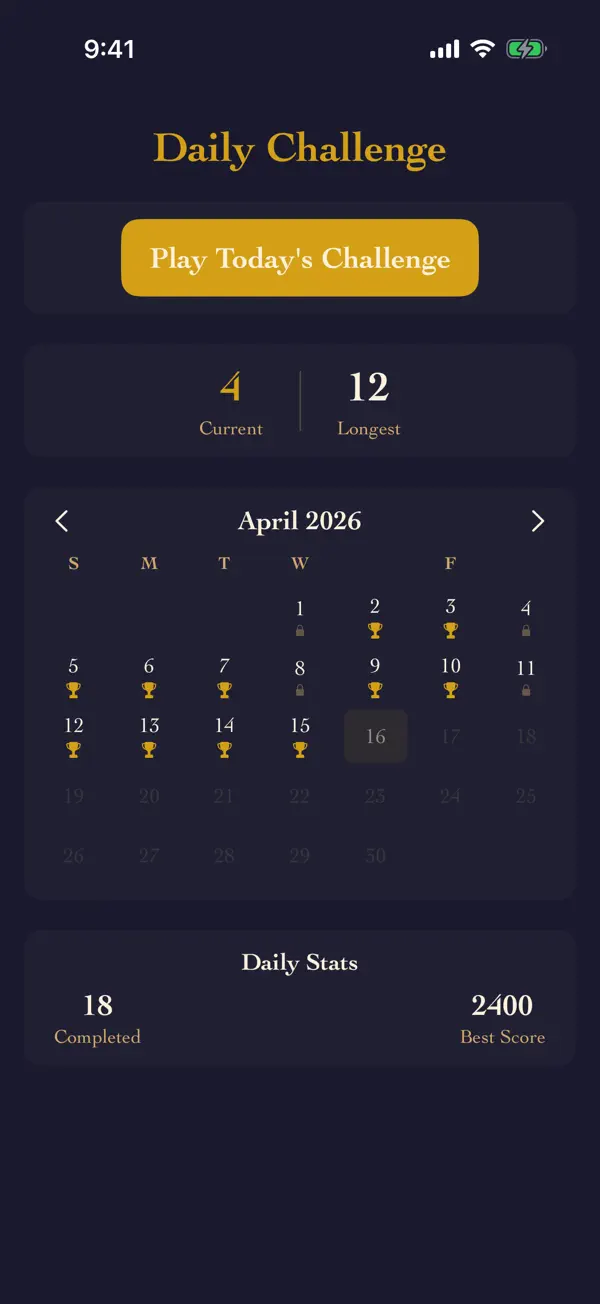The image size is (600, 1304).
Task: Select April 14 trophy day
Action: (x=224, y=737)
